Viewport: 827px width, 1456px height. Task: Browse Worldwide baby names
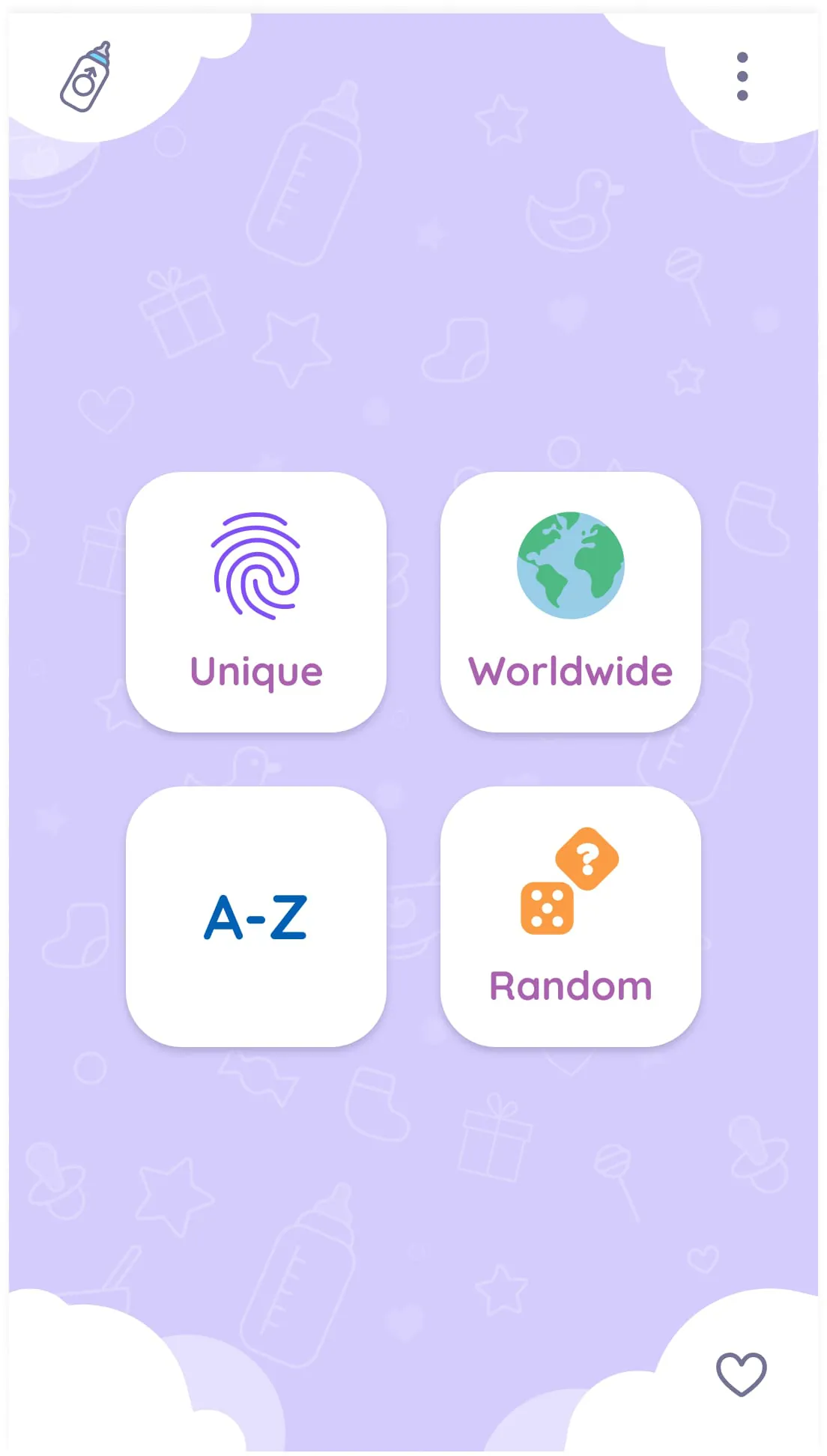[x=570, y=602]
